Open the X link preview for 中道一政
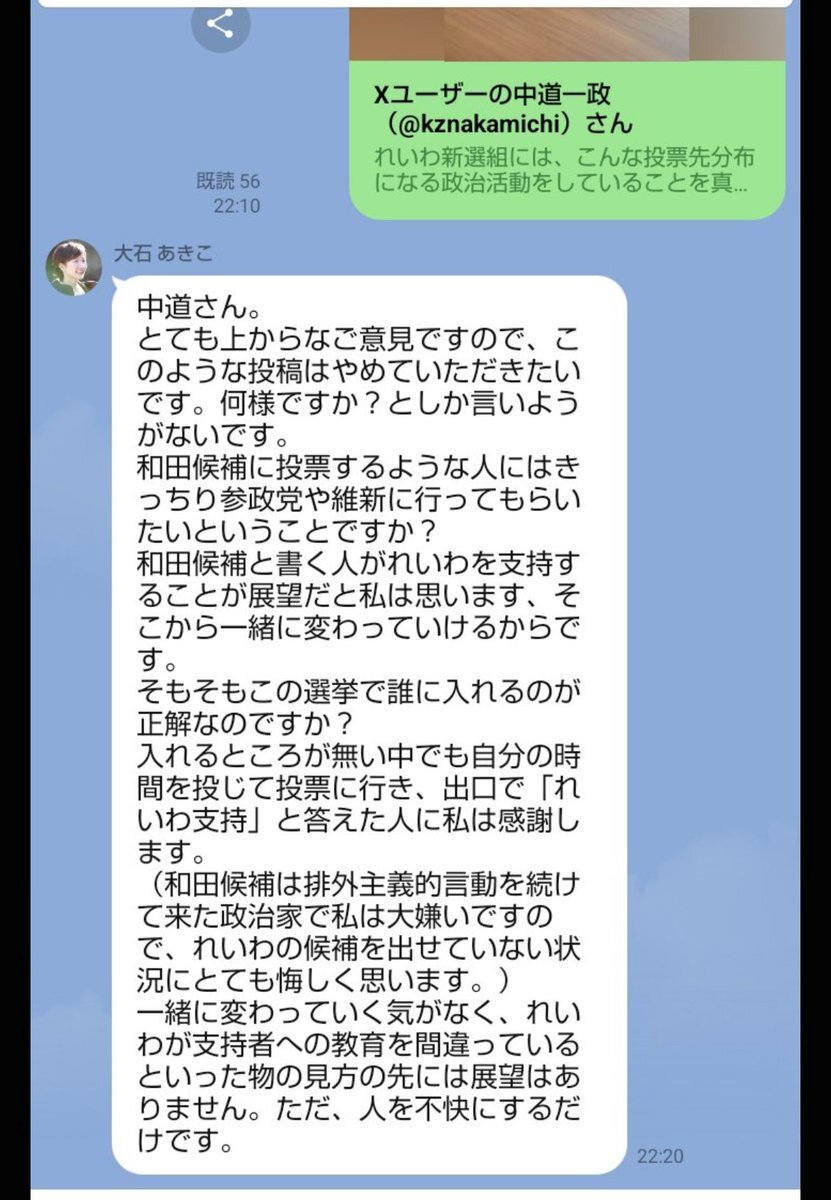This screenshot has width=831, height=1200. (x=567, y=114)
